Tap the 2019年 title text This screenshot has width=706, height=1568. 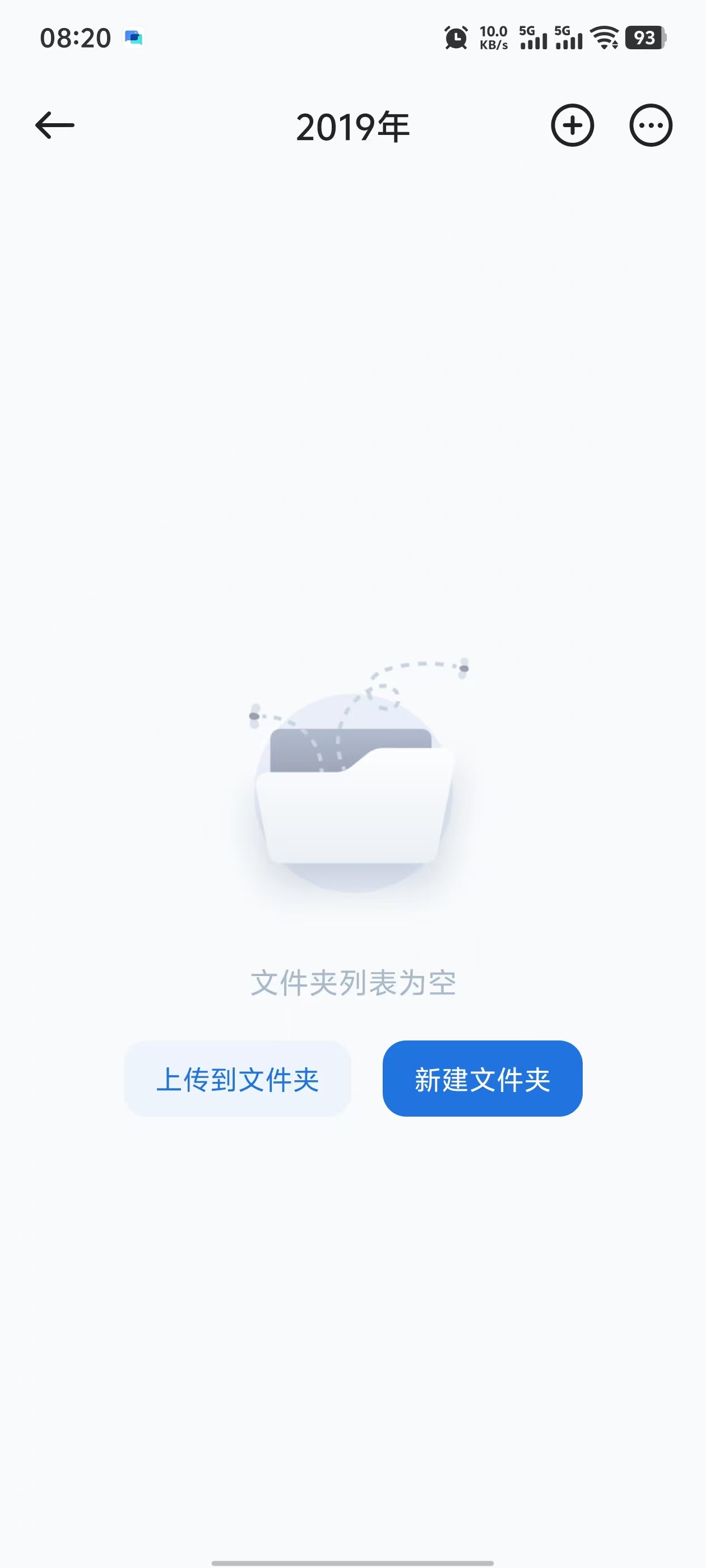point(352,127)
